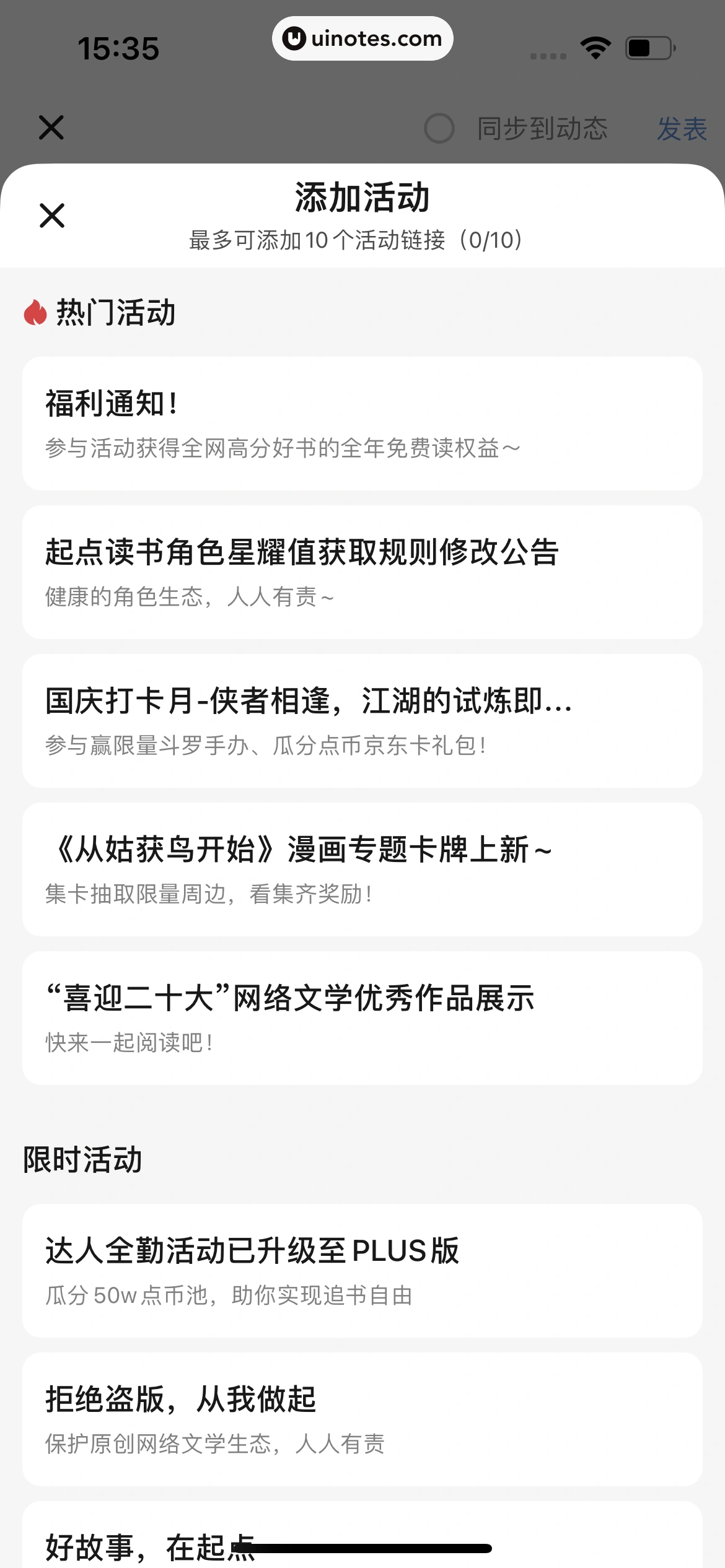Screen dimensions: 725x1568
Task: Click the X icon on the 添加活动 sheet
Action: coord(51,216)
